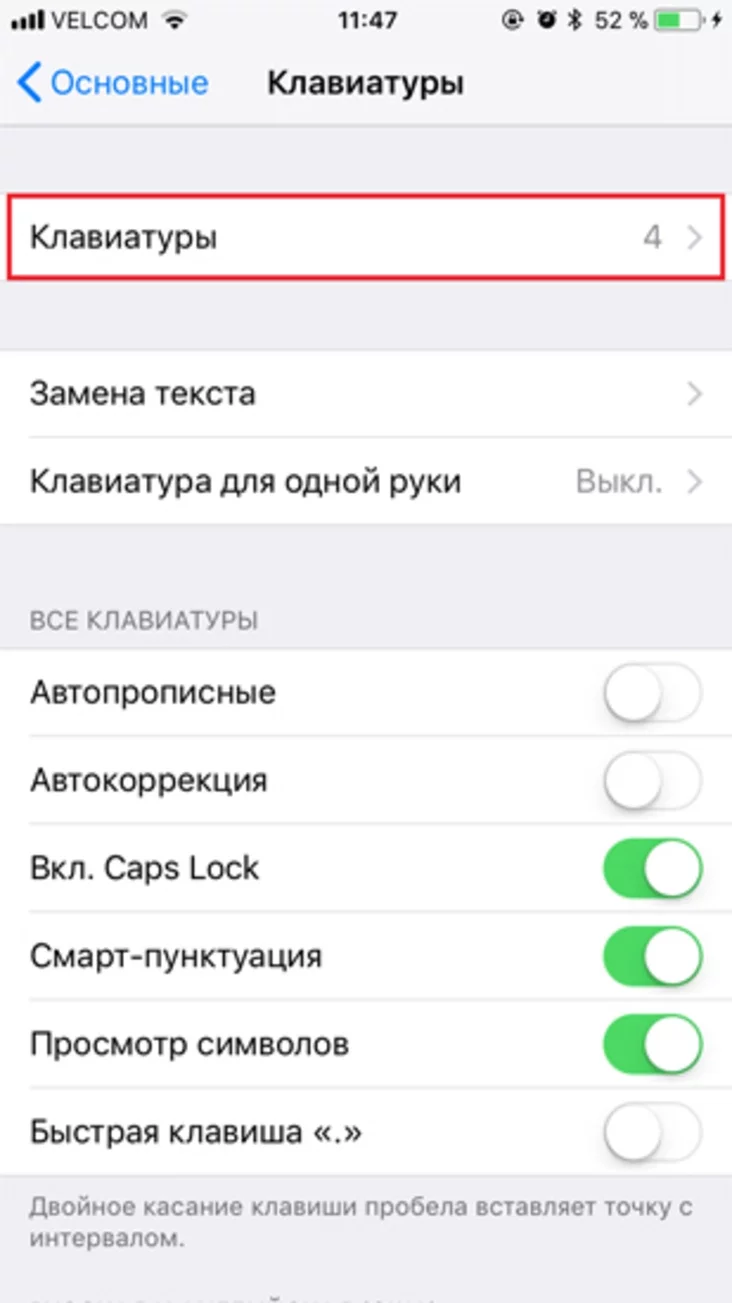Open Клавиатура для одной руки option
The height and width of the screenshot is (1303, 732).
(366, 482)
